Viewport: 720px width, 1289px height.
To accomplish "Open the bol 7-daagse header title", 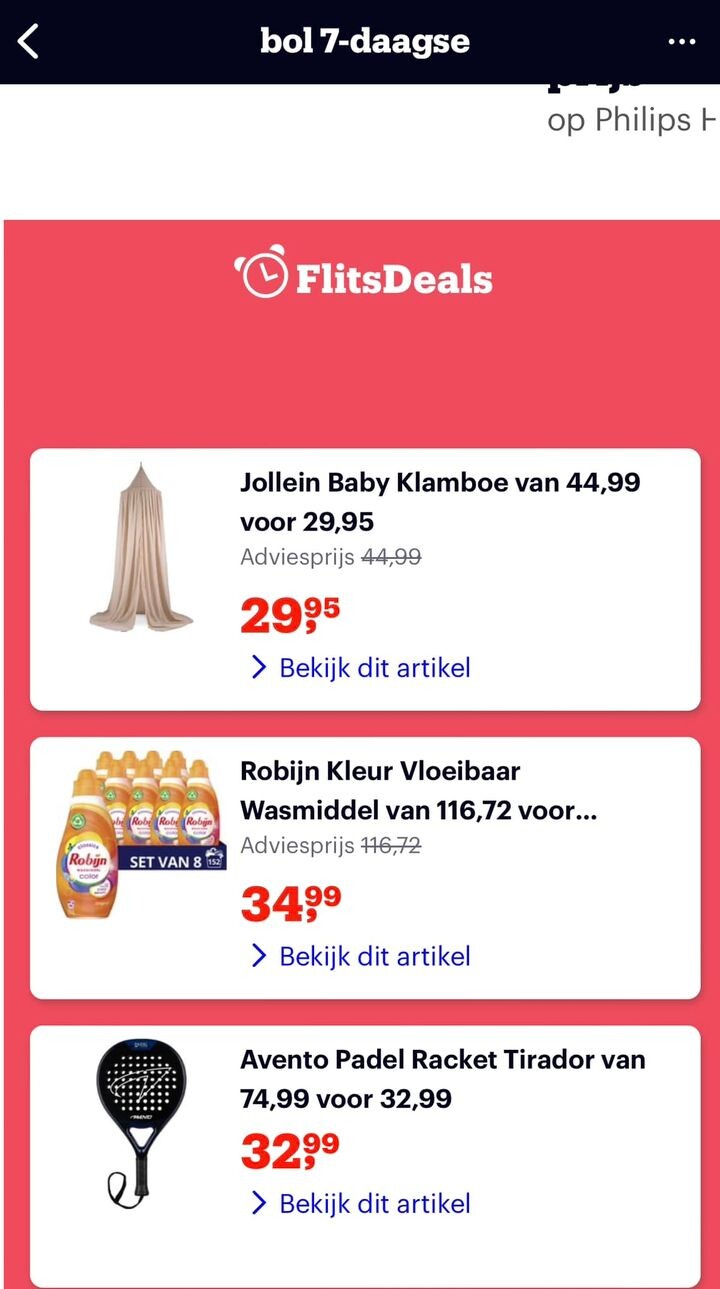I will 366,41.
